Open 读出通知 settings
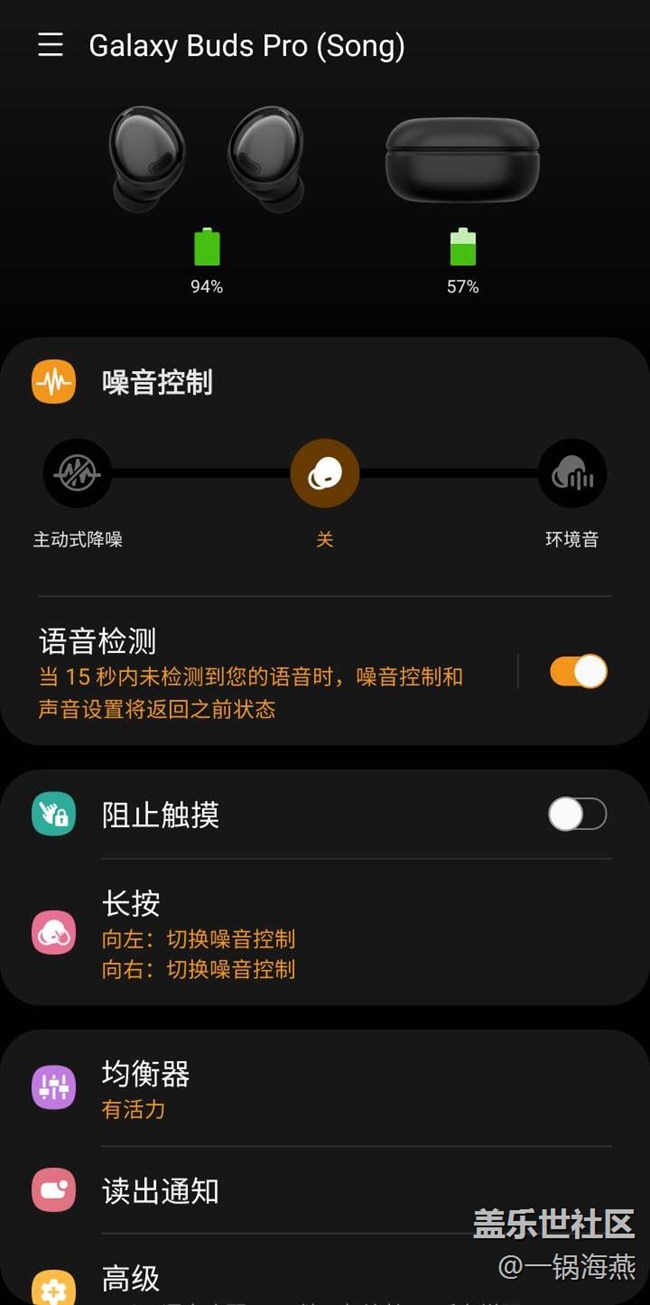650x1305 pixels. click(300, 1191)
